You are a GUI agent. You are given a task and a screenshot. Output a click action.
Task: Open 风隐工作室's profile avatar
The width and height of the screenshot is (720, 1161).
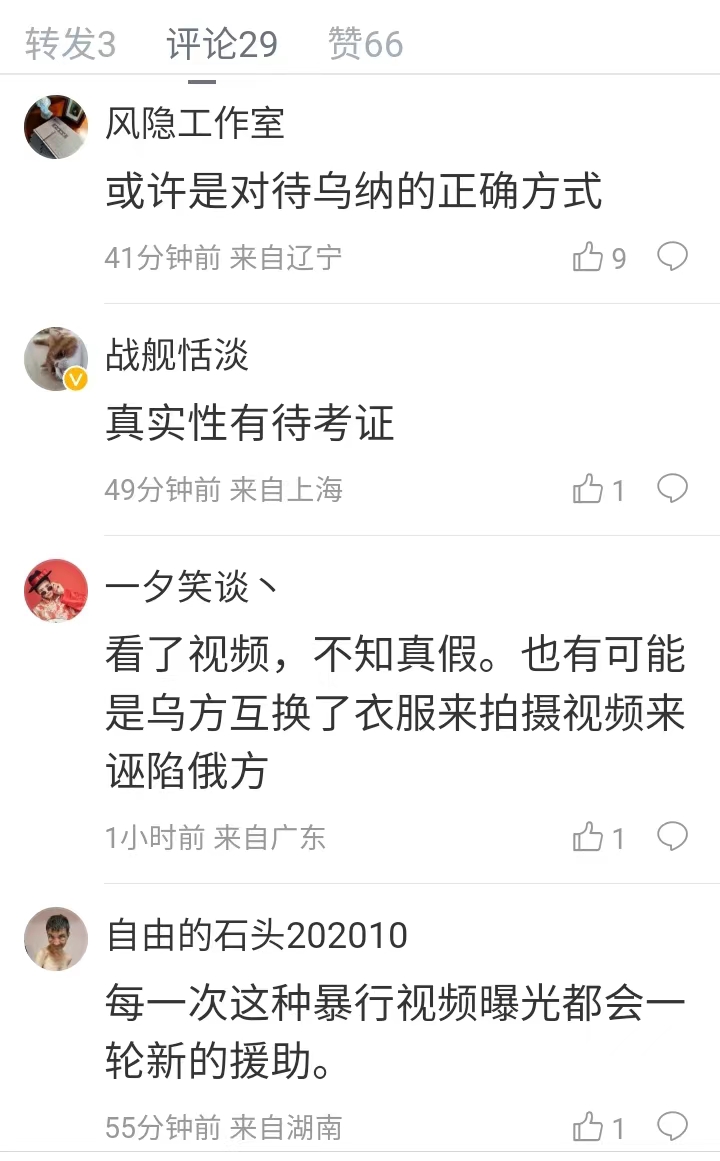56,127
